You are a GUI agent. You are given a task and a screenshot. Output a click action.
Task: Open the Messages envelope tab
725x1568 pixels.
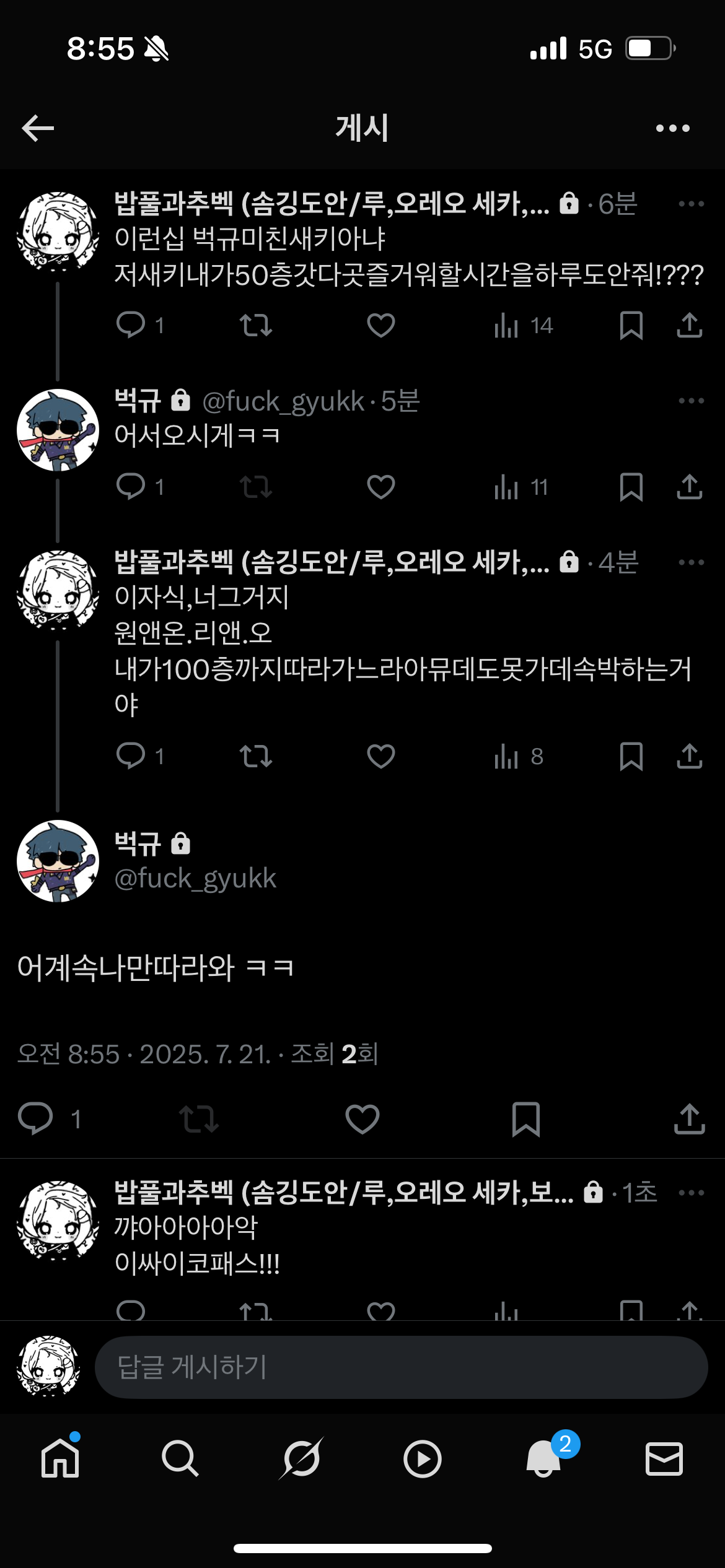664,1459
